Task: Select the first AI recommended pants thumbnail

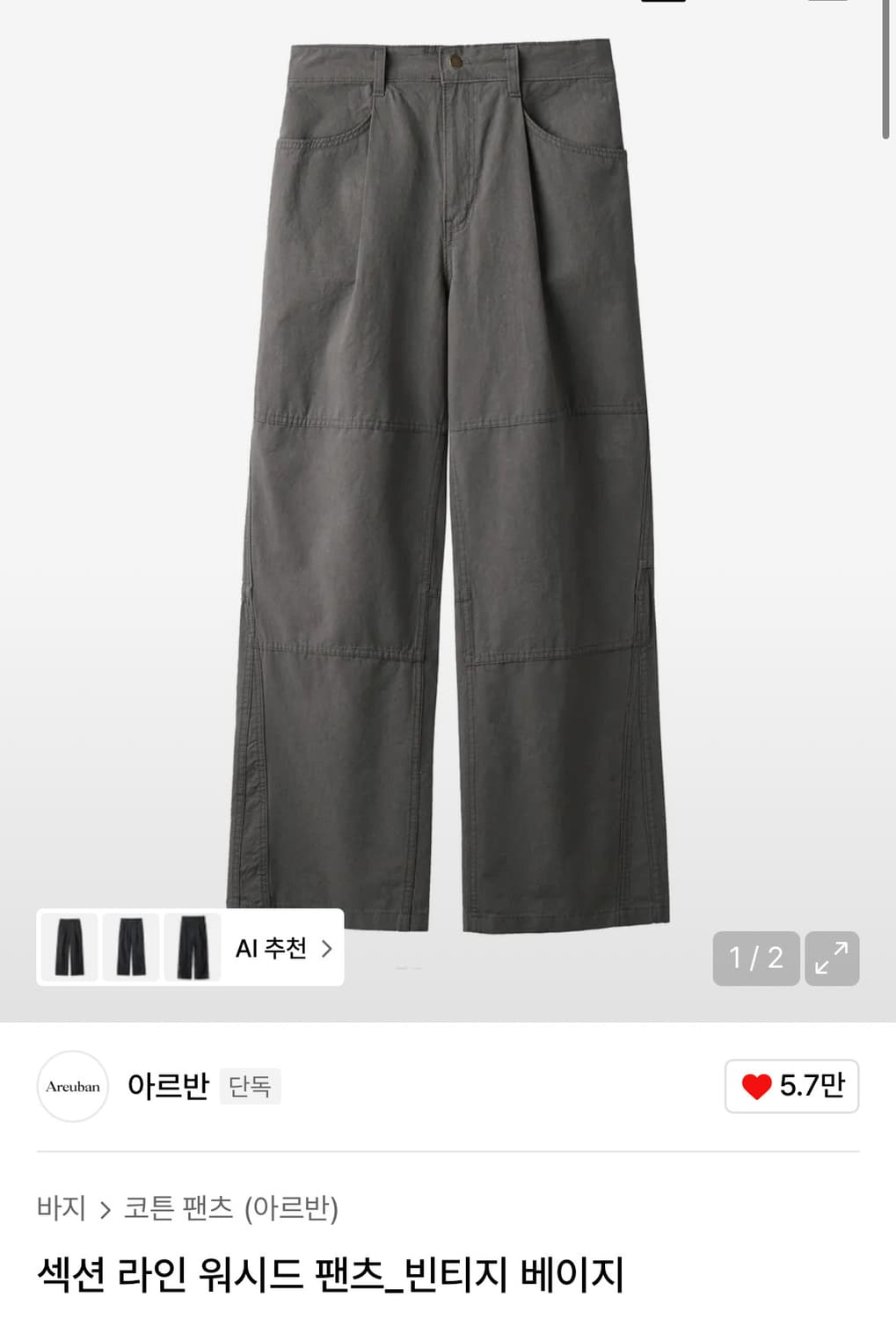Action: pos(69,948)
